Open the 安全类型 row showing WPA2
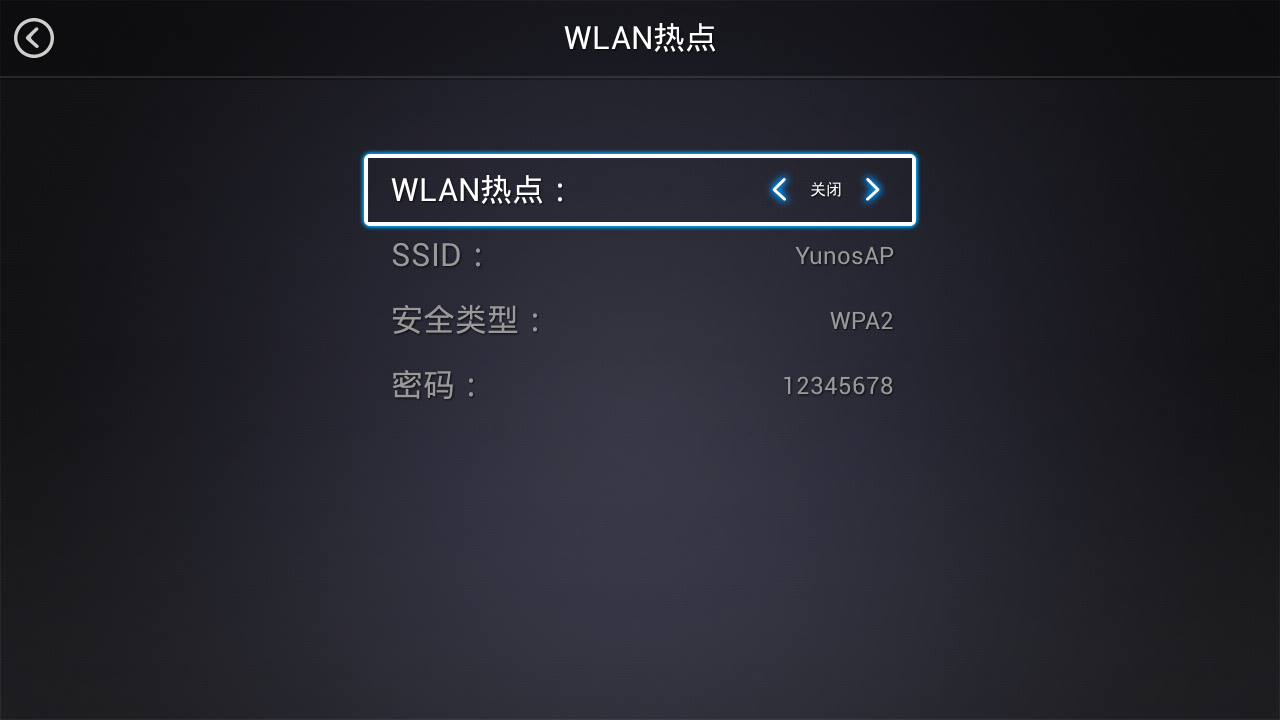Viewport: 1280px width, 720px height. tap(640, 321)
